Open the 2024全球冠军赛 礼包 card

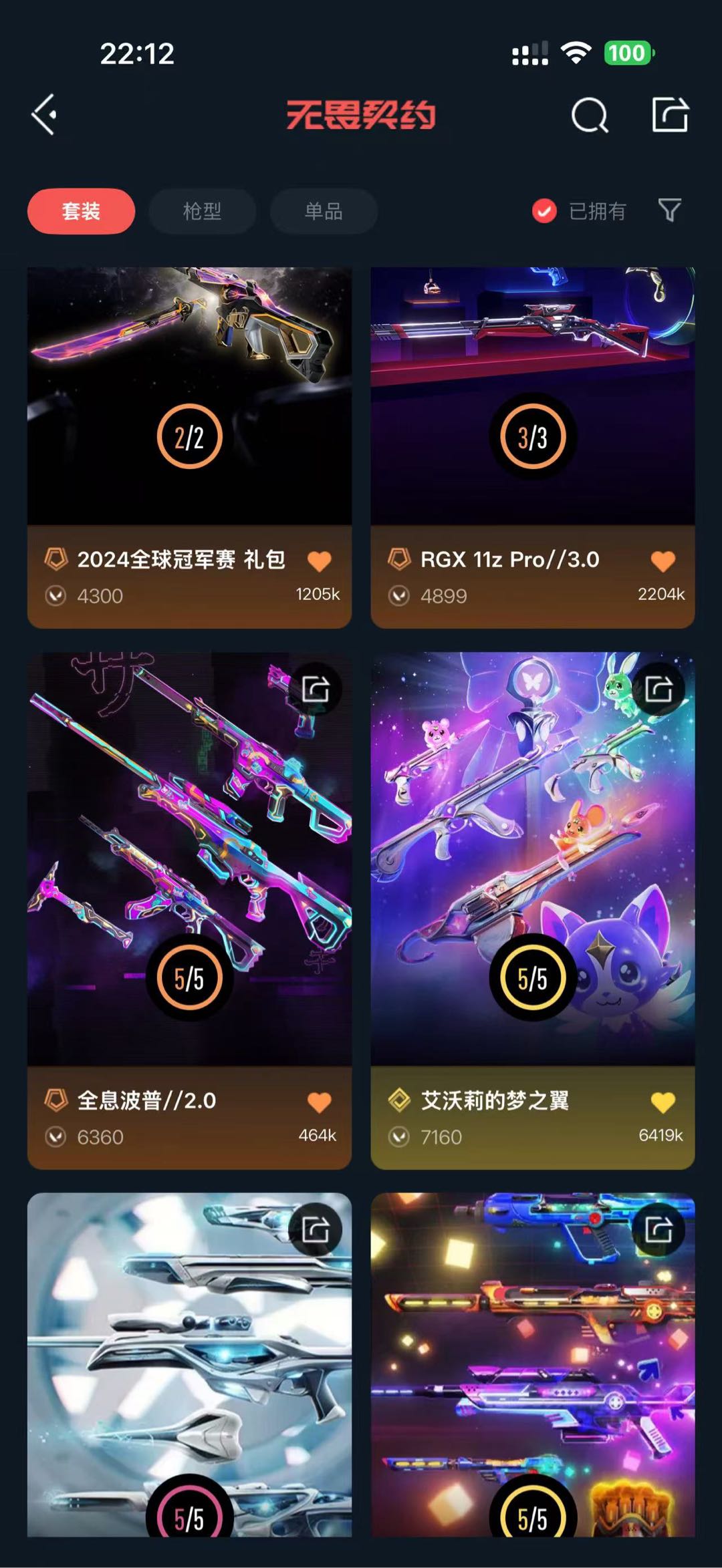click(189, 401)
